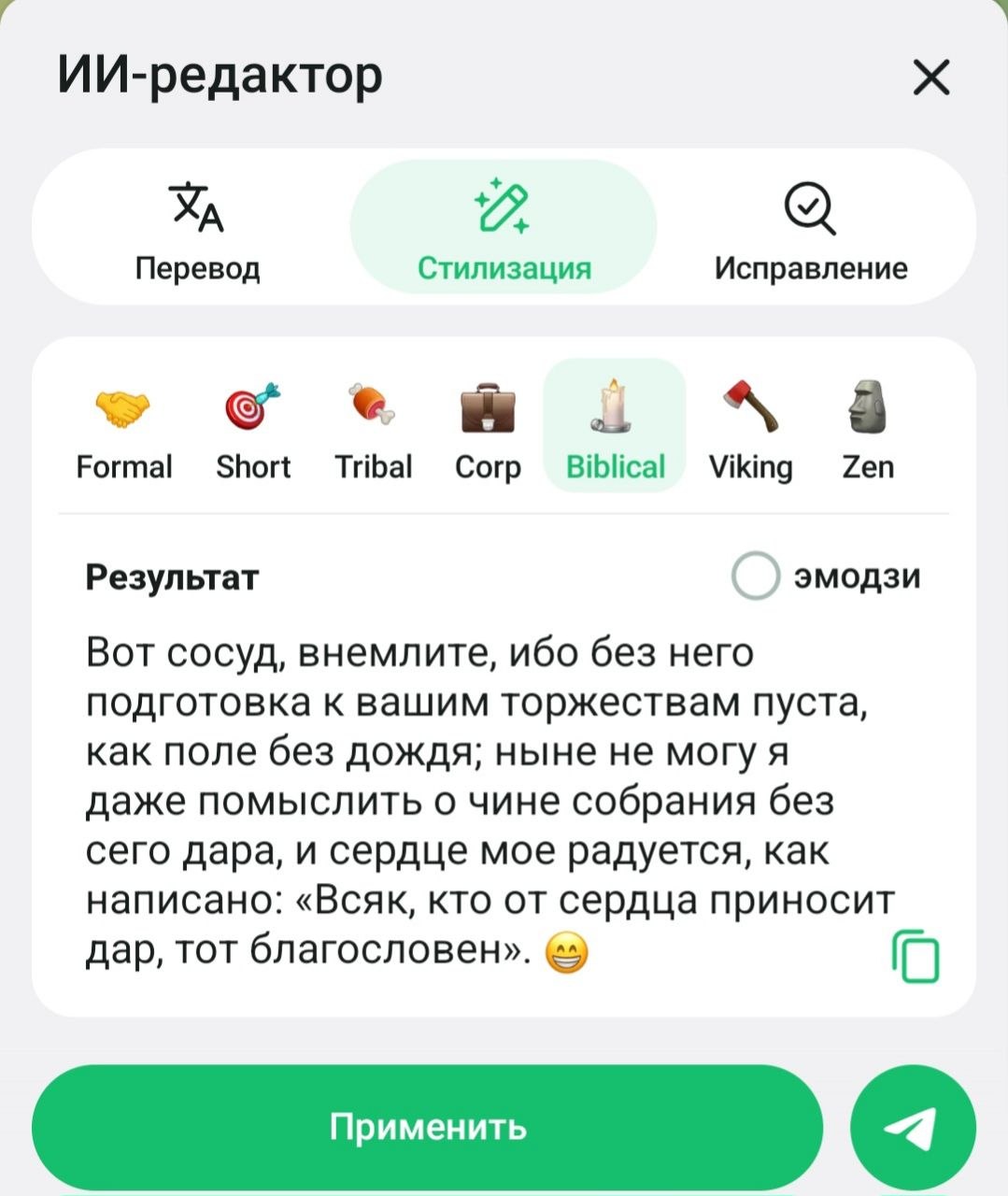Send the styled message
This screenshot has height=1196, width=1008.
913,1128
